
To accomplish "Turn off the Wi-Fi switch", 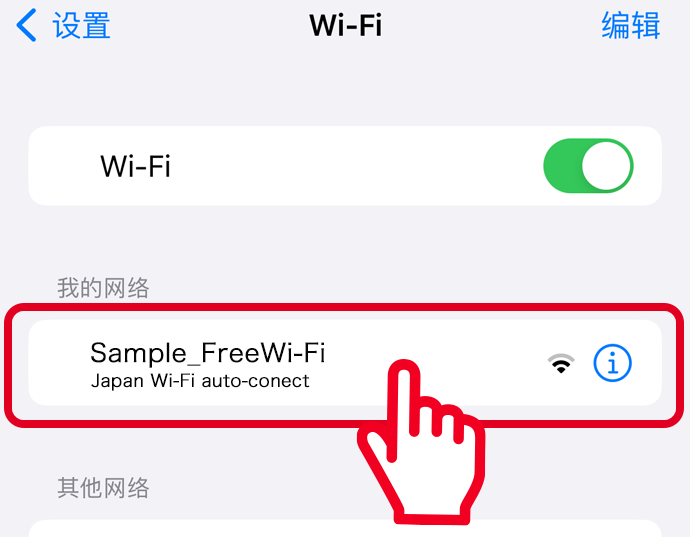I will (x=587, y=166).
